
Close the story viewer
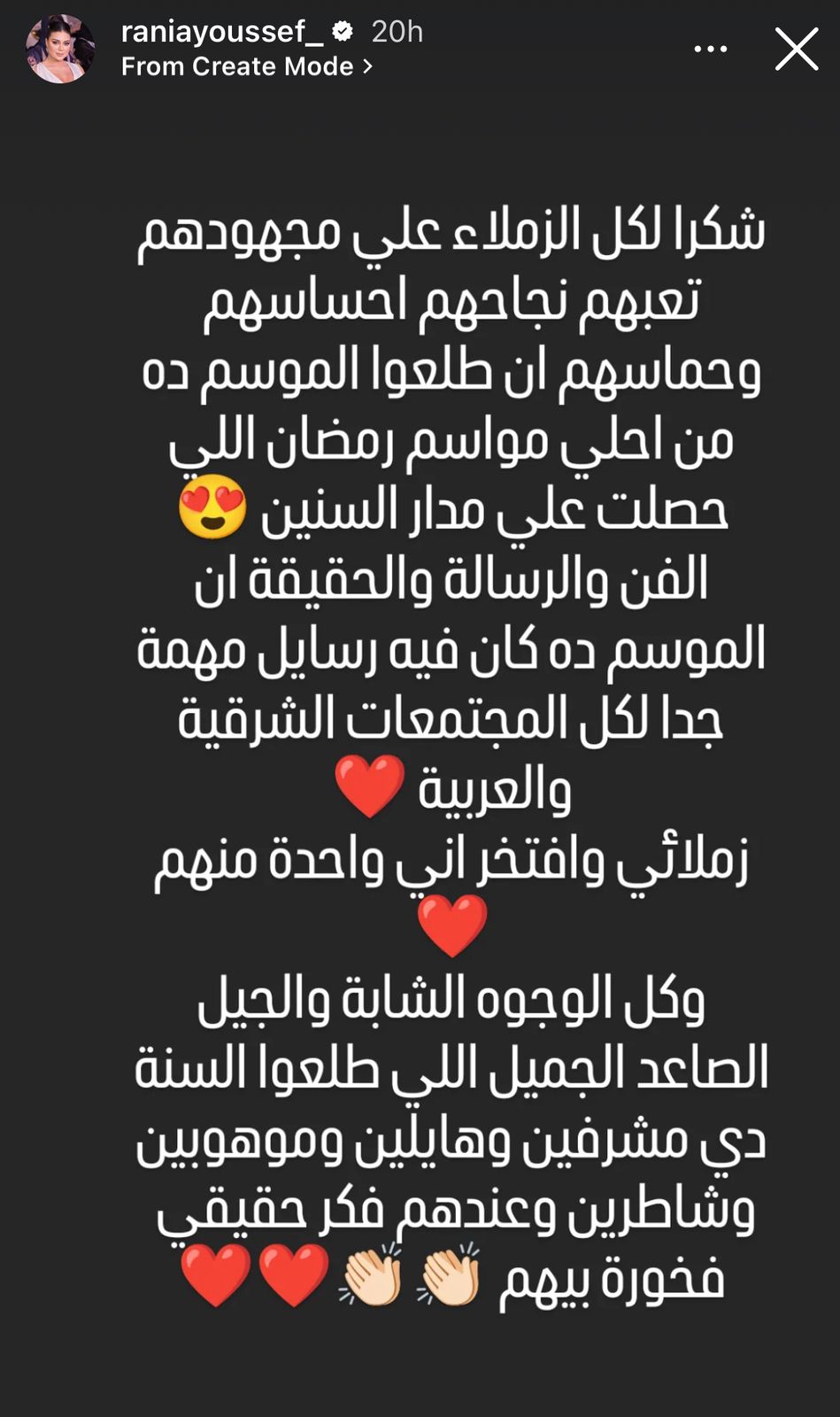(796, 50)
